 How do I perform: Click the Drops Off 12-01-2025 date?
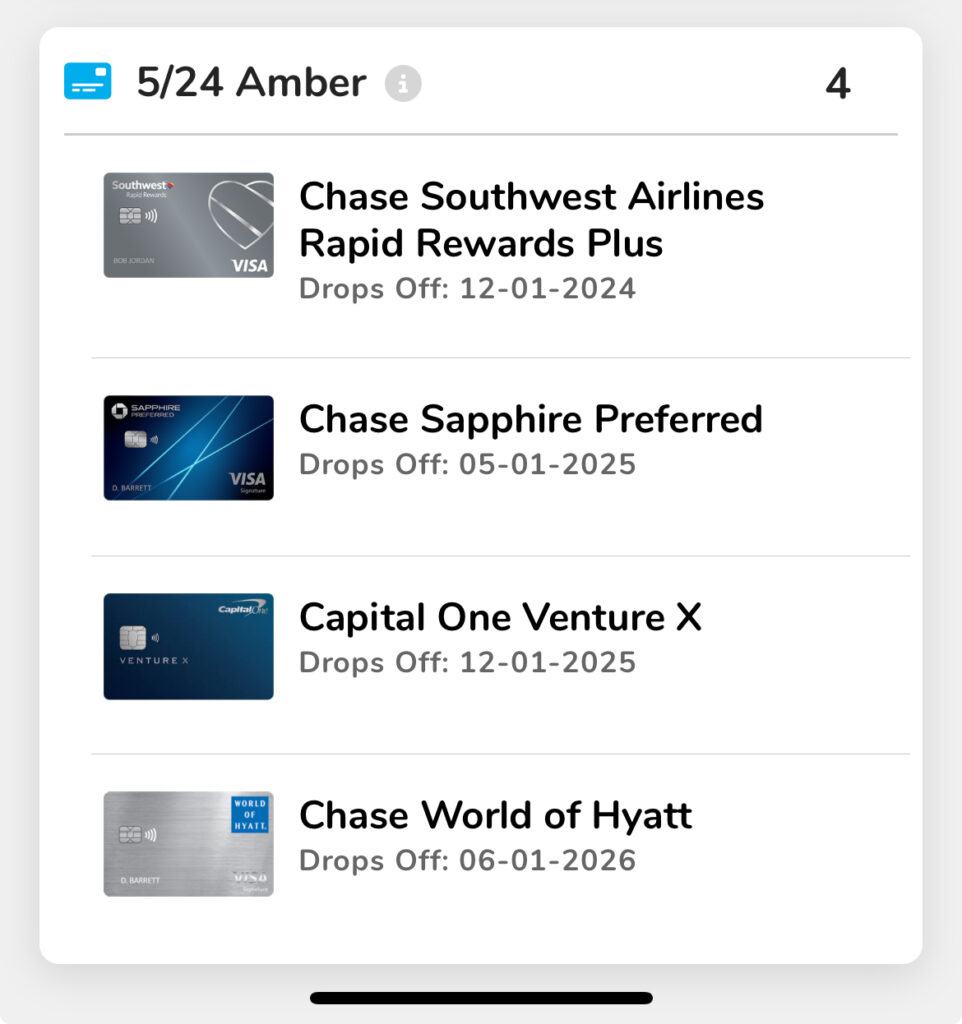click(x=467, y=662)
